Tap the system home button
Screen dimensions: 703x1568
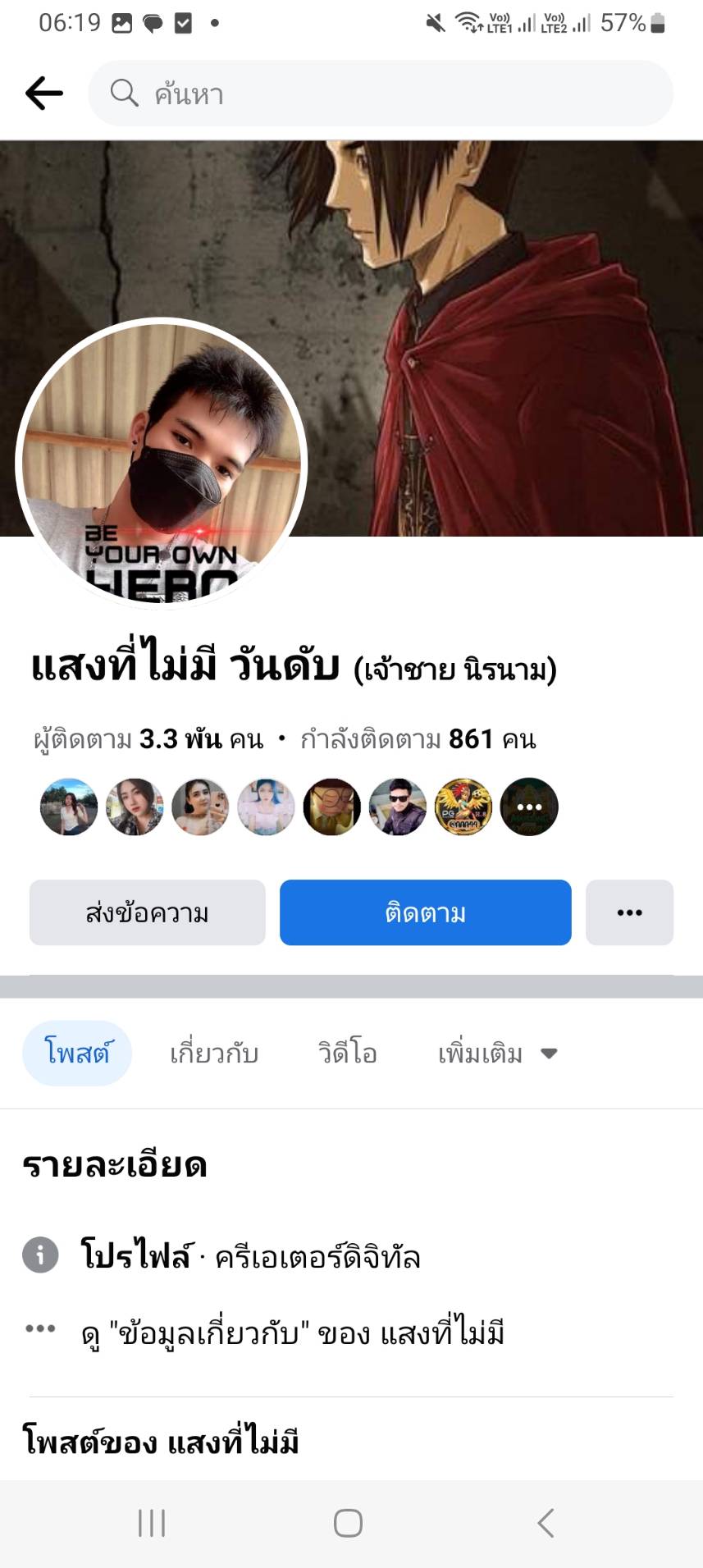tap(348, 1523)
